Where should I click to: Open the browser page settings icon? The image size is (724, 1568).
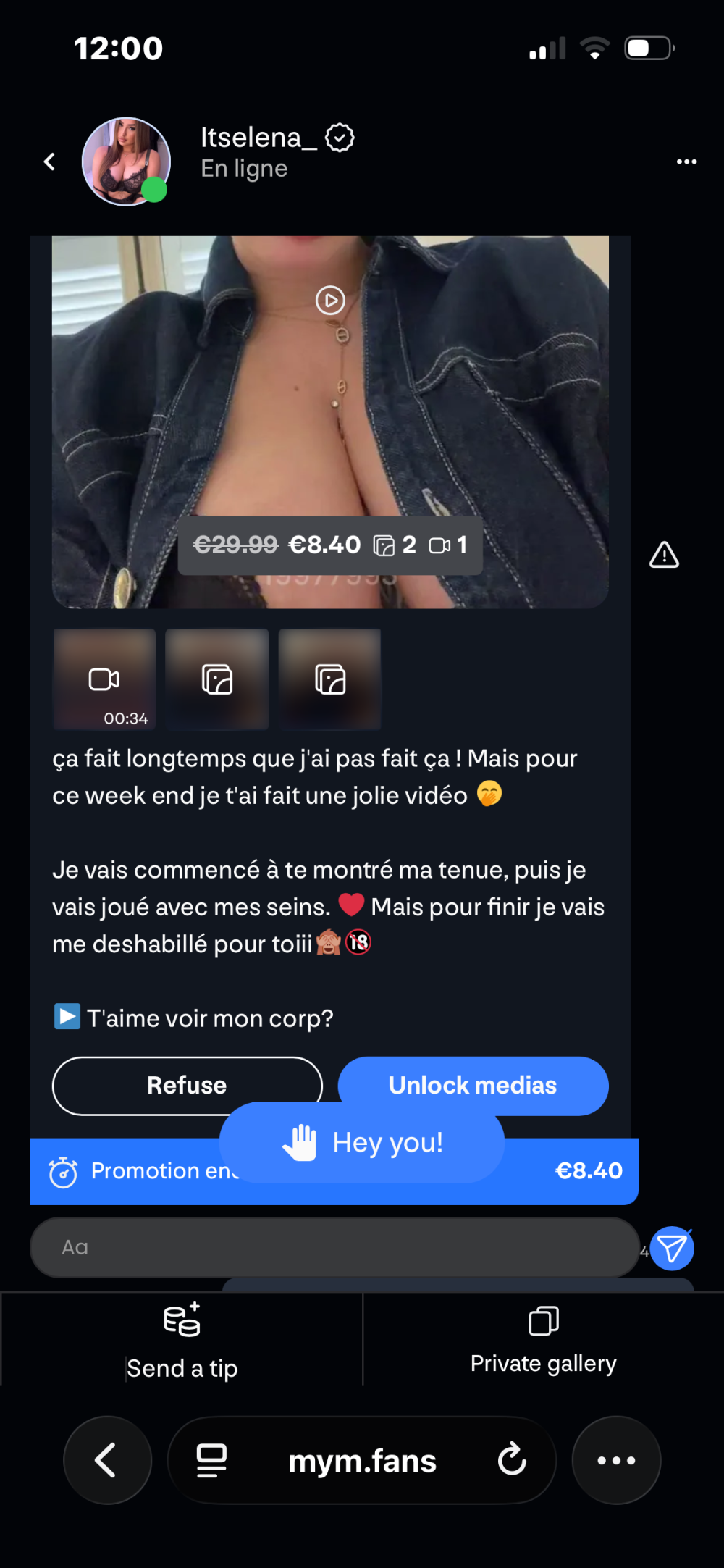(x=211, y=1460)
